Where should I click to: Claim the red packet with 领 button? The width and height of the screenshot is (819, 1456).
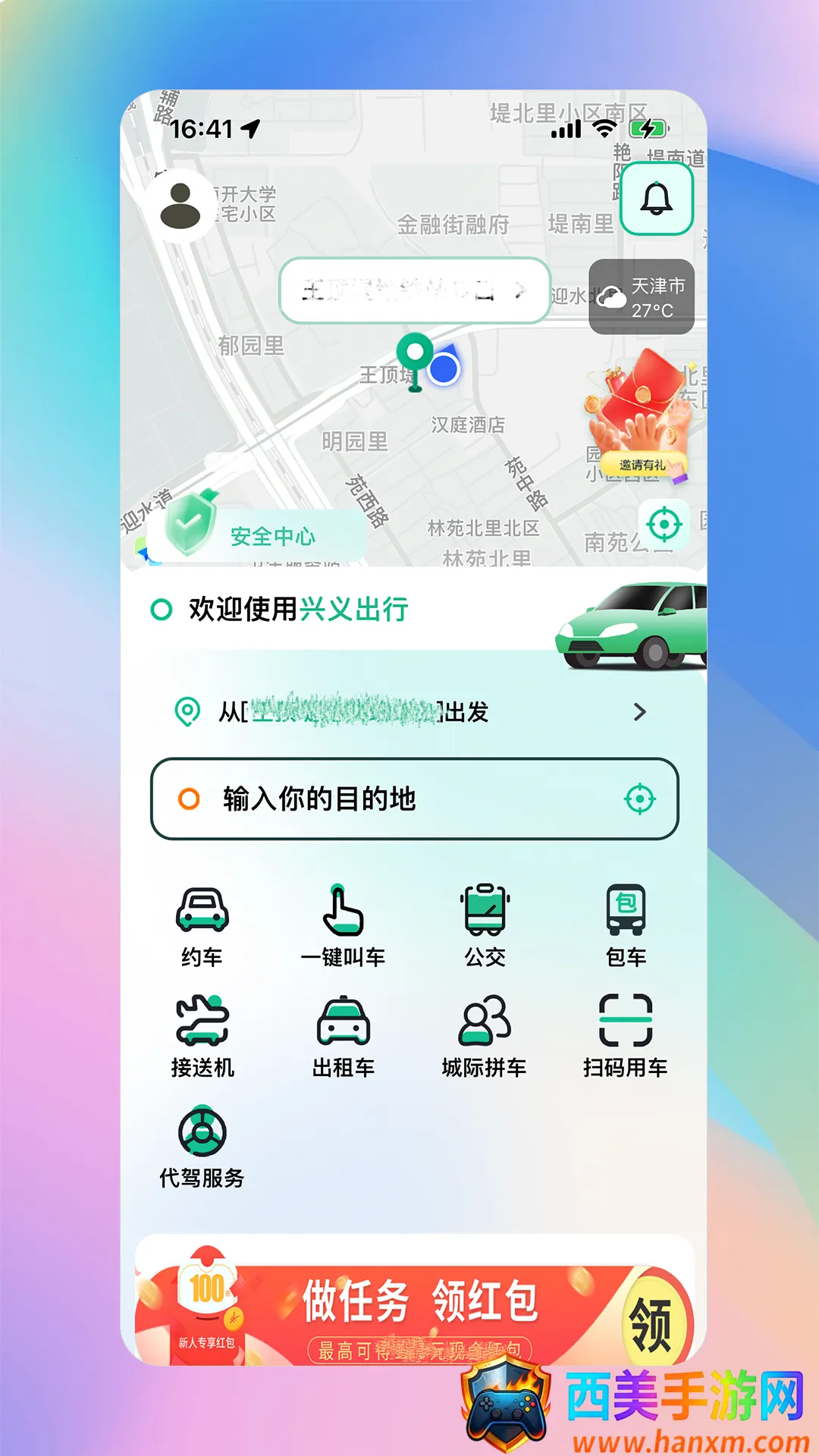click(x=650, y=1323)
